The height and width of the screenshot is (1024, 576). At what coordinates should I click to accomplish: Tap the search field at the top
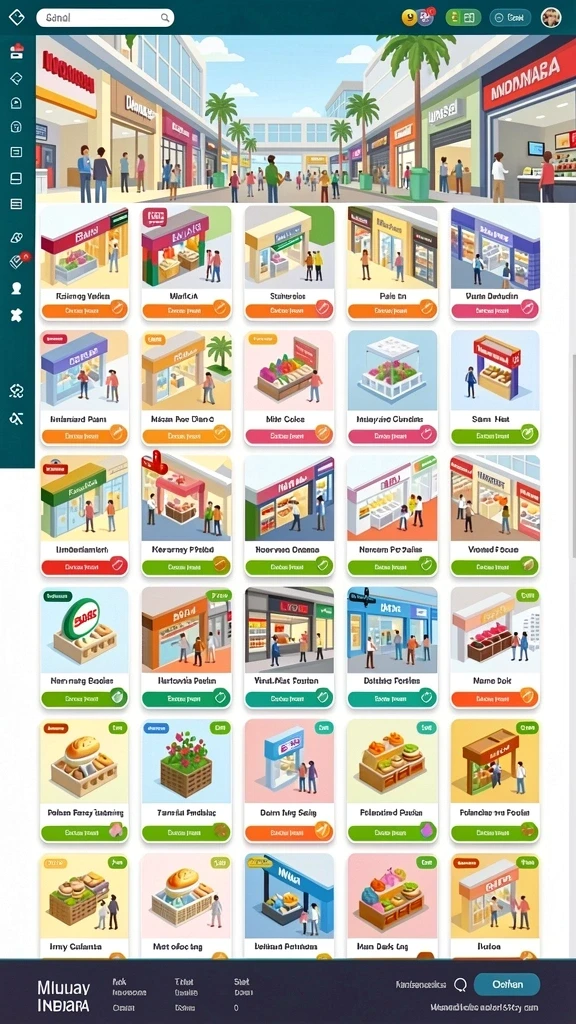coord(105,18)
